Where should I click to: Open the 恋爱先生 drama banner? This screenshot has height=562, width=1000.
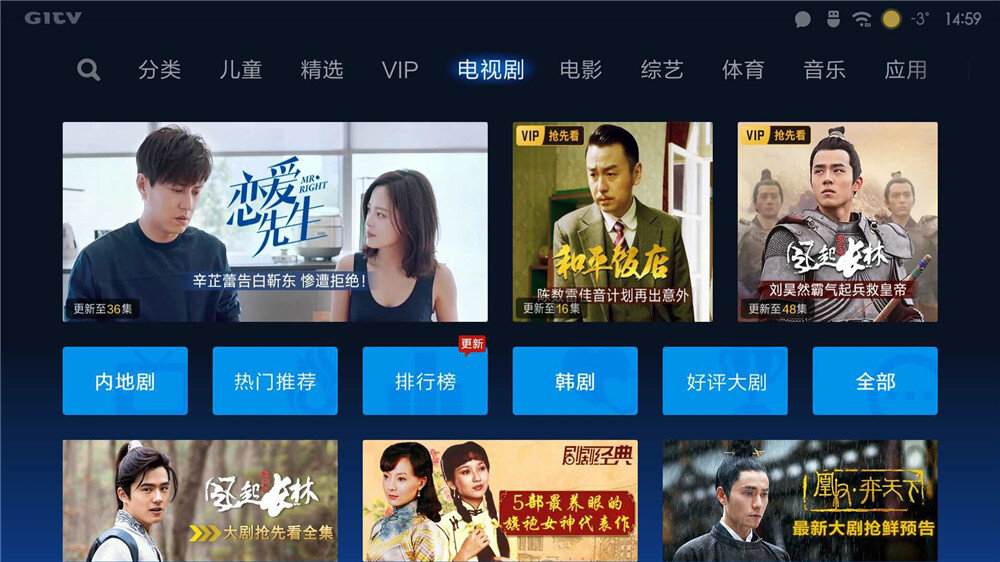[275, 222]
